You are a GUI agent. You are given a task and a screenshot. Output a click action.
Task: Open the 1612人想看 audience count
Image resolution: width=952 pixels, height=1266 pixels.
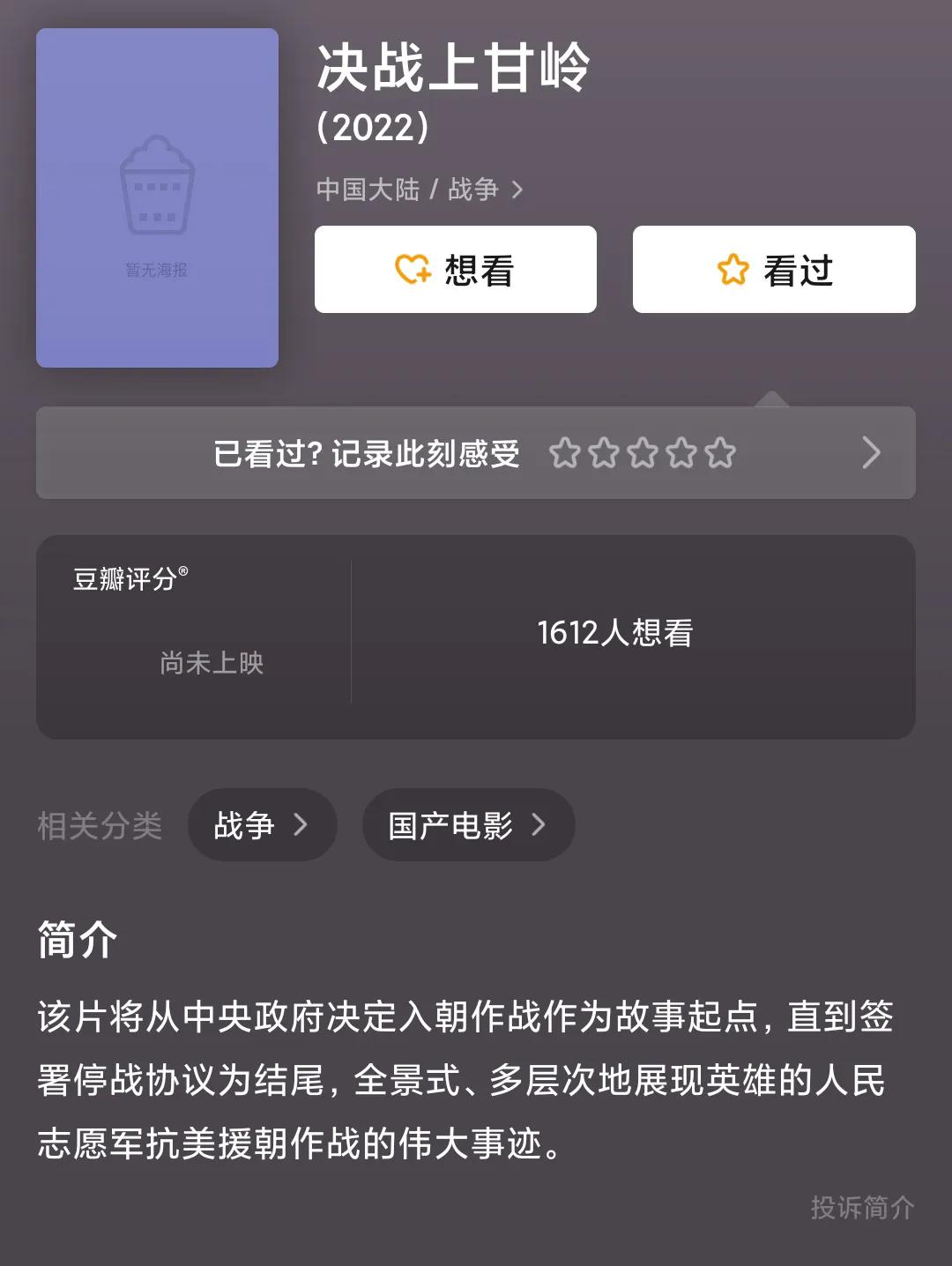pos(615,632)
